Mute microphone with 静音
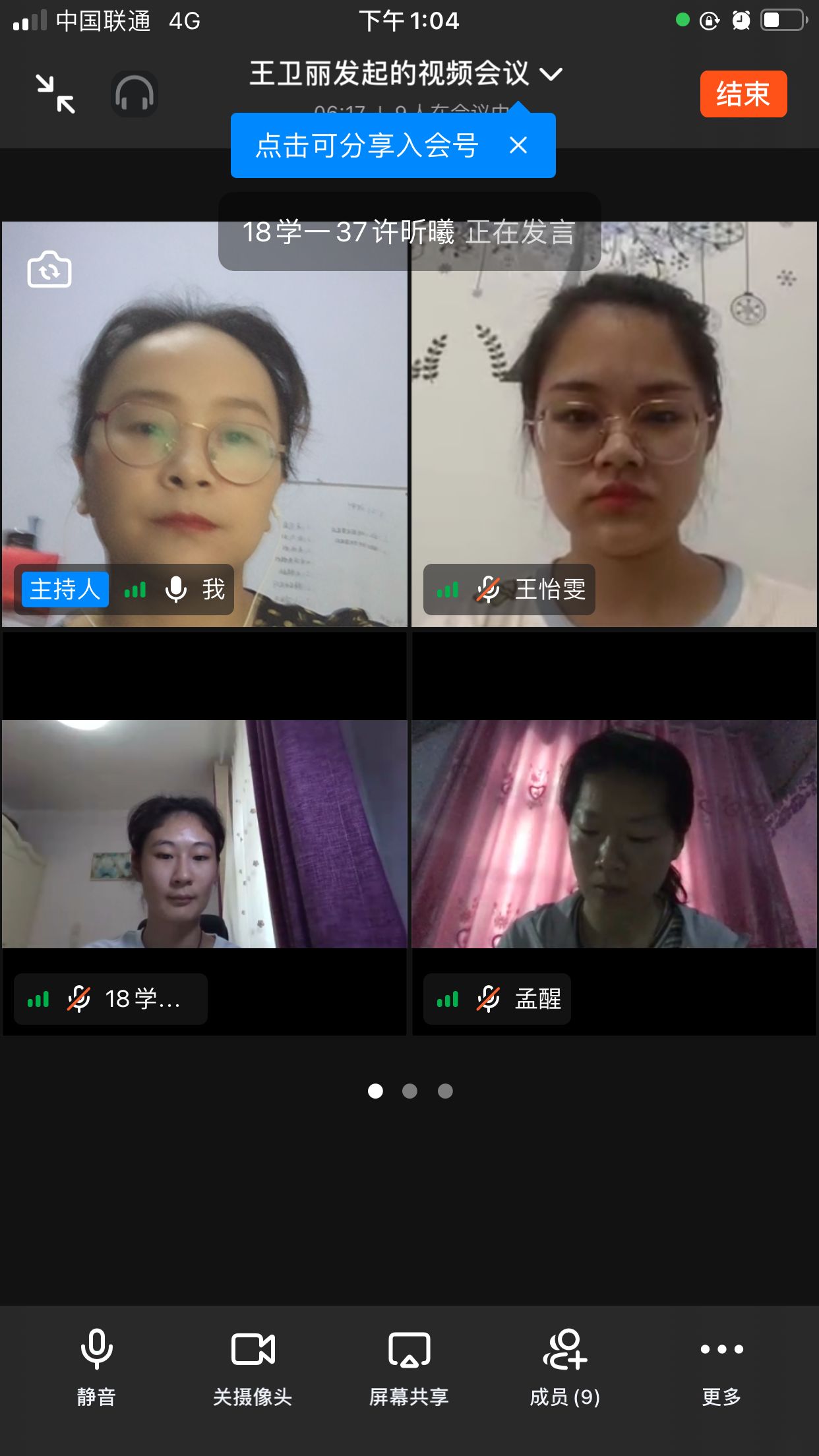Image resolution: width=819 pixels, height=1456 pixels. coord(96,1366)
